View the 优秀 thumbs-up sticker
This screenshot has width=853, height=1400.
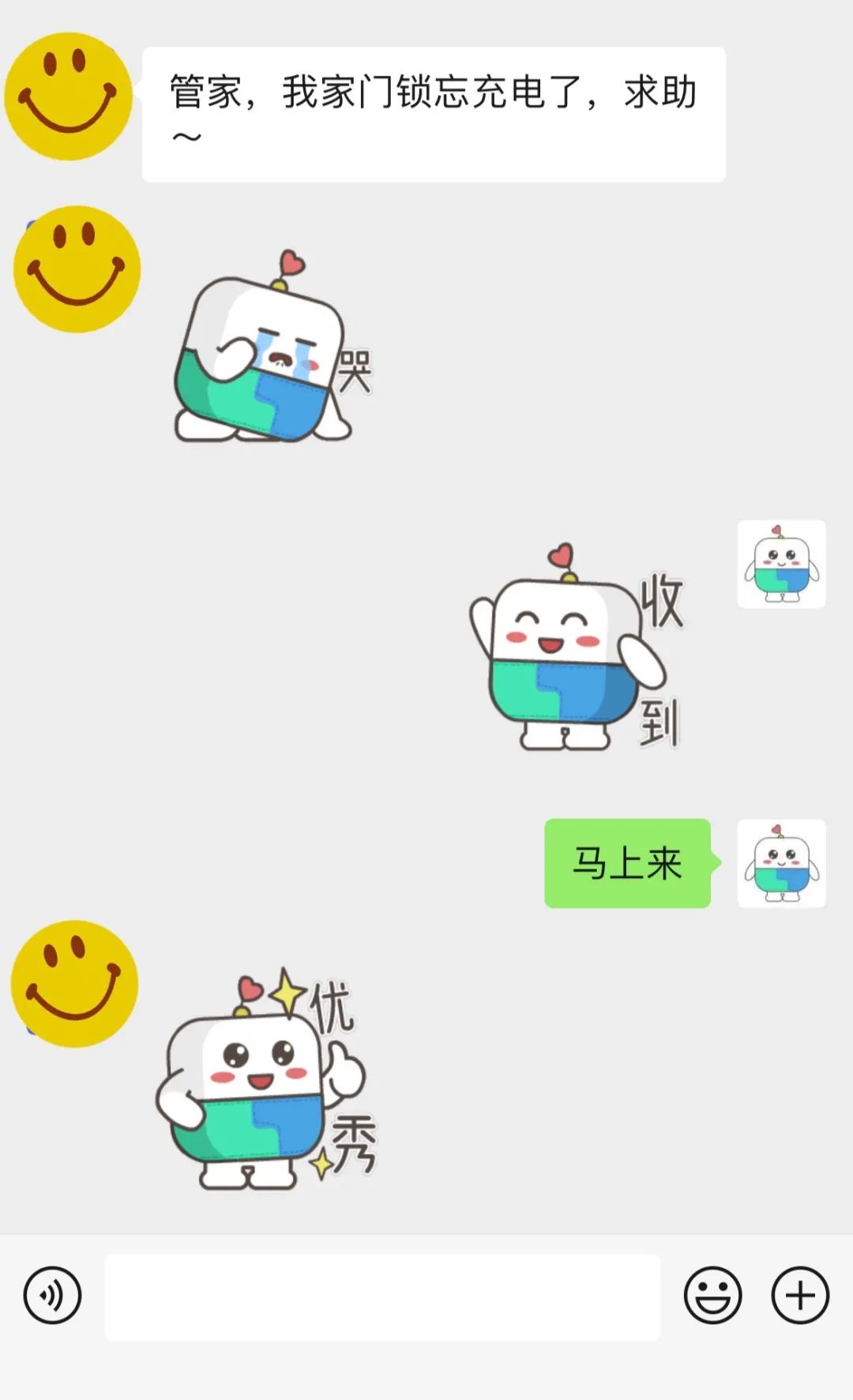265,1082
